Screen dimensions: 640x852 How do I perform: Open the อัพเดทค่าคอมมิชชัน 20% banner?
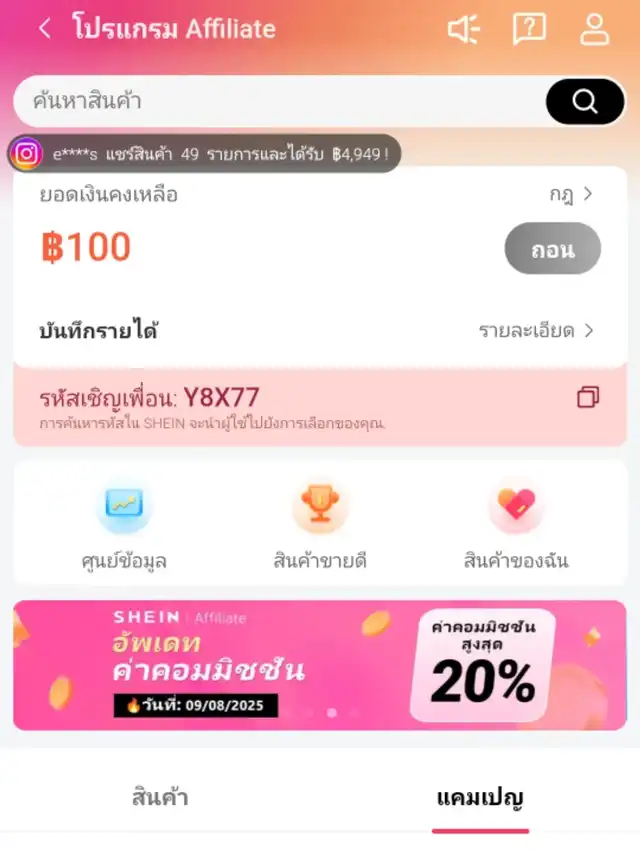coord(320,665)
